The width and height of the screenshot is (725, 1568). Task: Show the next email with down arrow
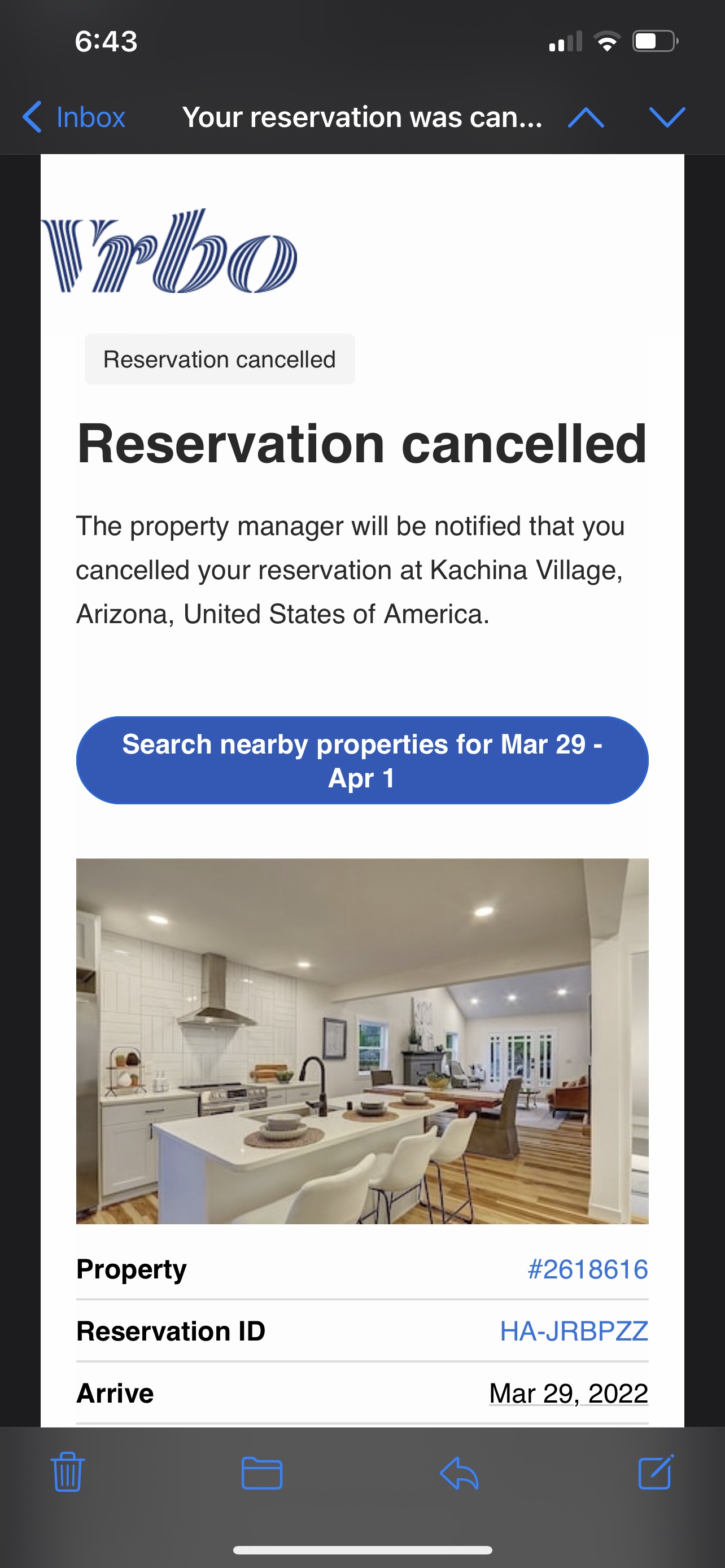pos(667,117)
